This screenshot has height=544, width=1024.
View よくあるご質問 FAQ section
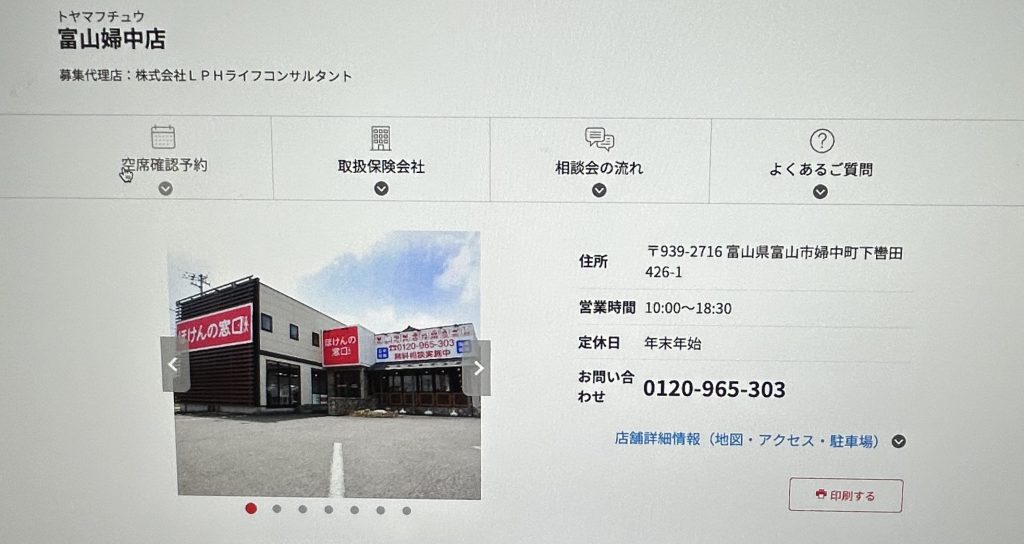[x=820, y=170]
